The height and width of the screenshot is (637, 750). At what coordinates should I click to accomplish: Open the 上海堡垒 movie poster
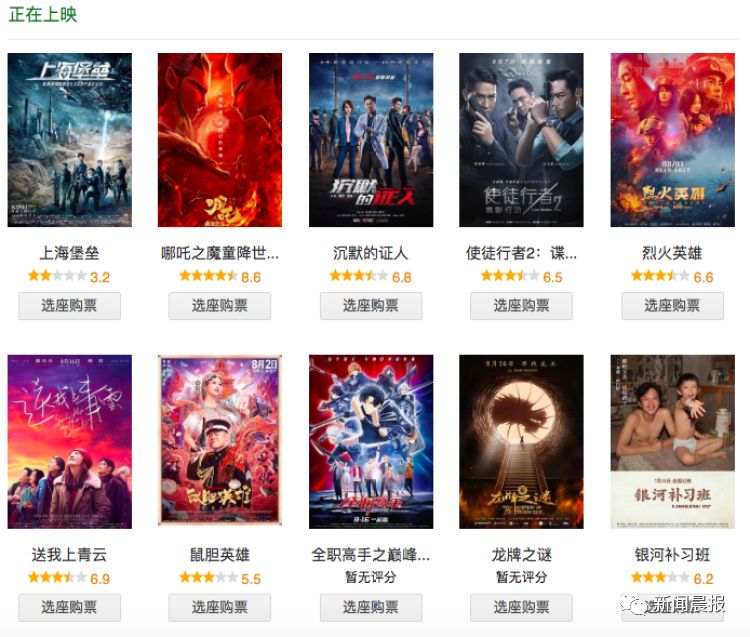point(69,140)
